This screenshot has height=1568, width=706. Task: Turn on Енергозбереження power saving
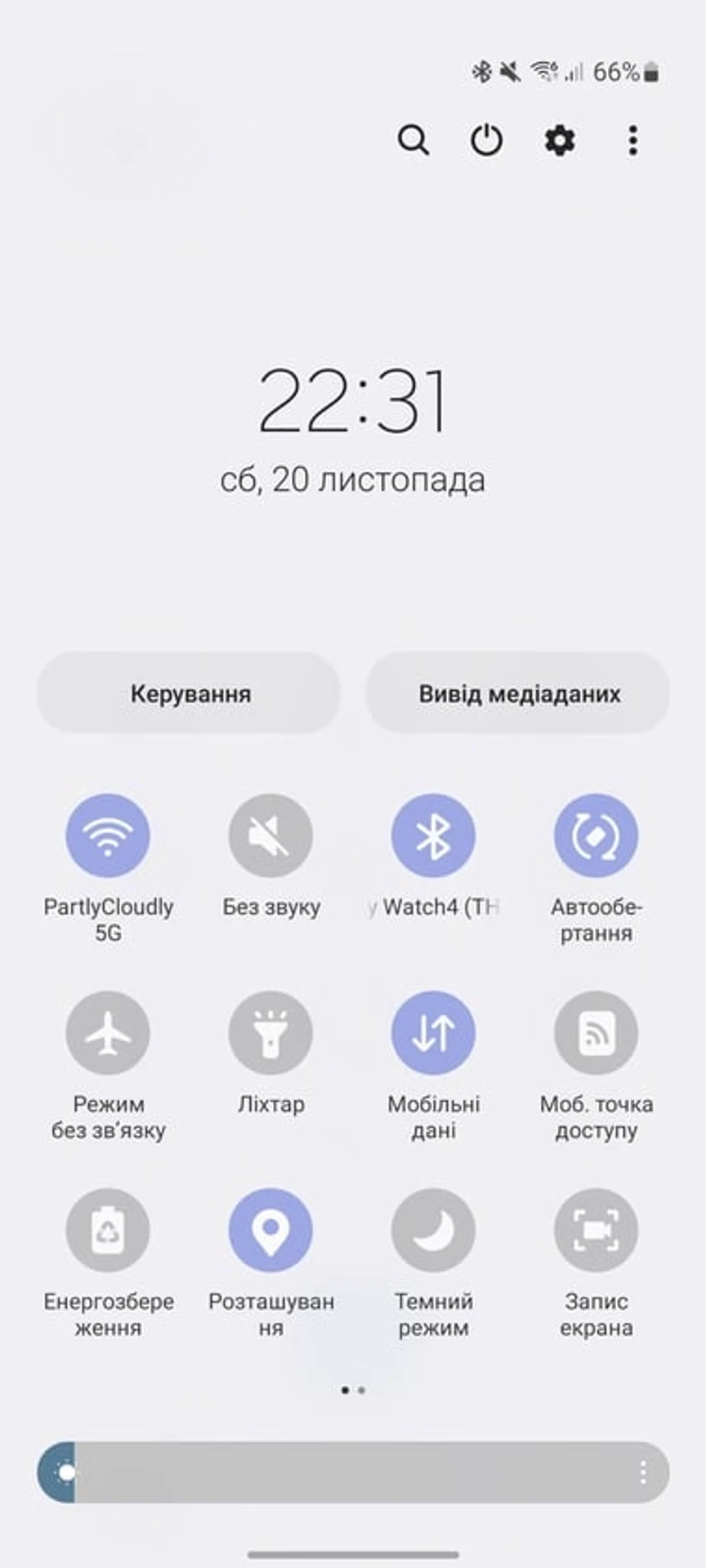pos(108,1229)
